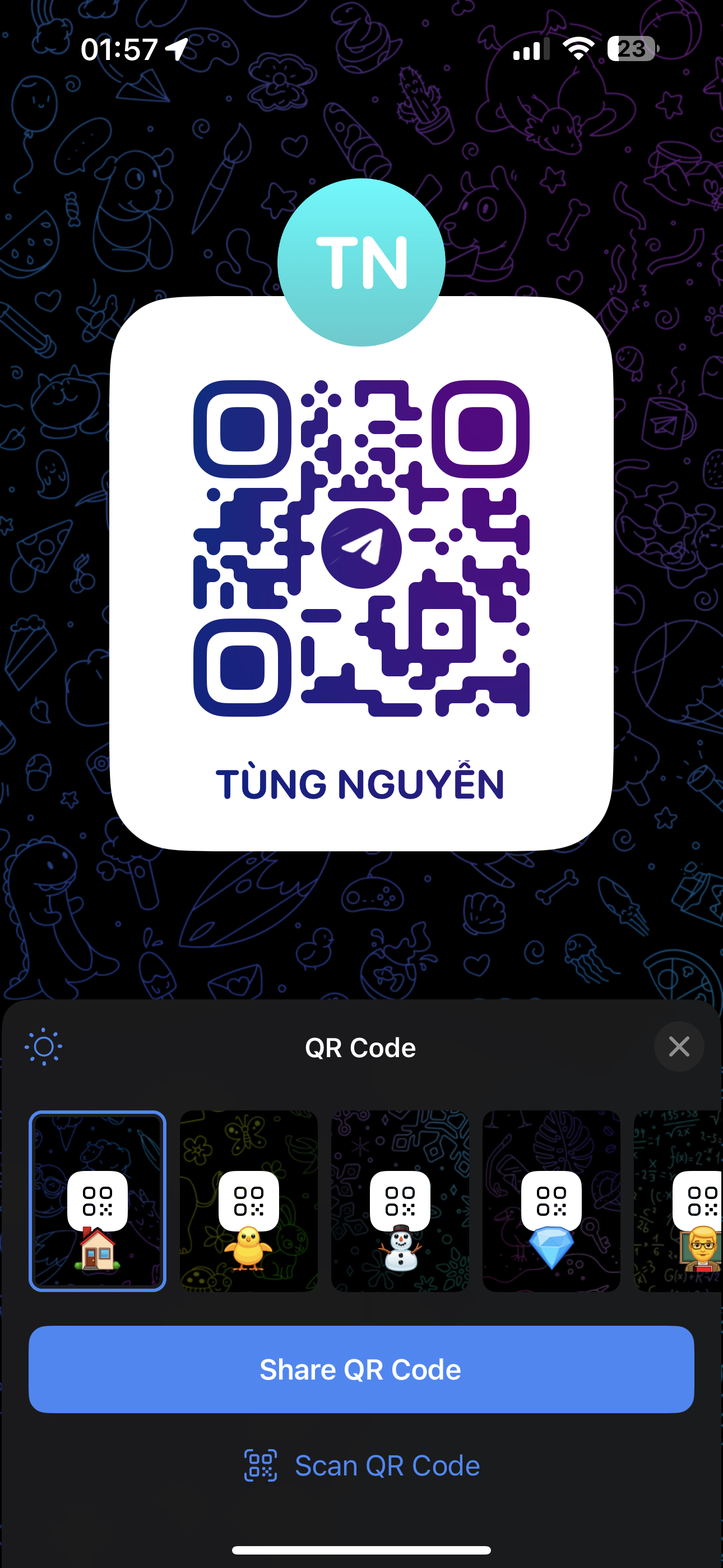Viewport: 723px width, 1568px height.
Task: Apply the diamond theme
Action: [551, 1200]
